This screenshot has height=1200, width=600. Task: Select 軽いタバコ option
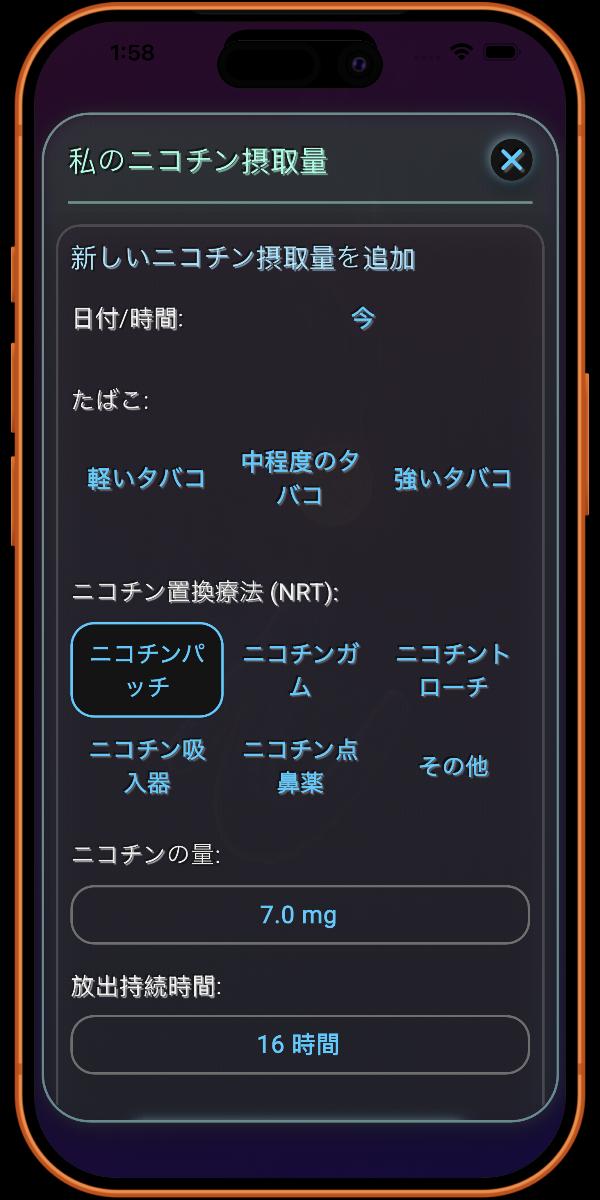coord(147,478)
